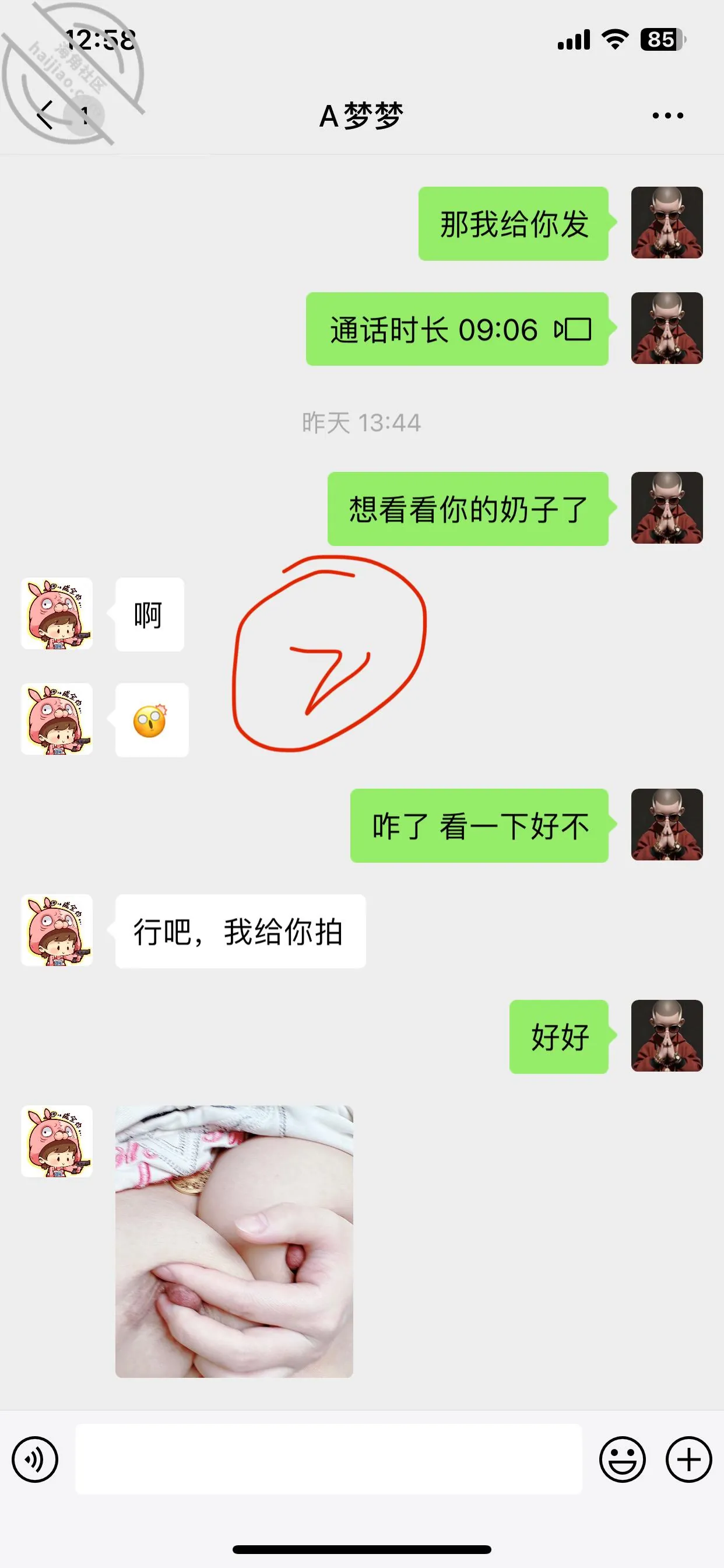Focus the message text field
This screenshot has width=724, height=1568.
(x=329, y=1458)
